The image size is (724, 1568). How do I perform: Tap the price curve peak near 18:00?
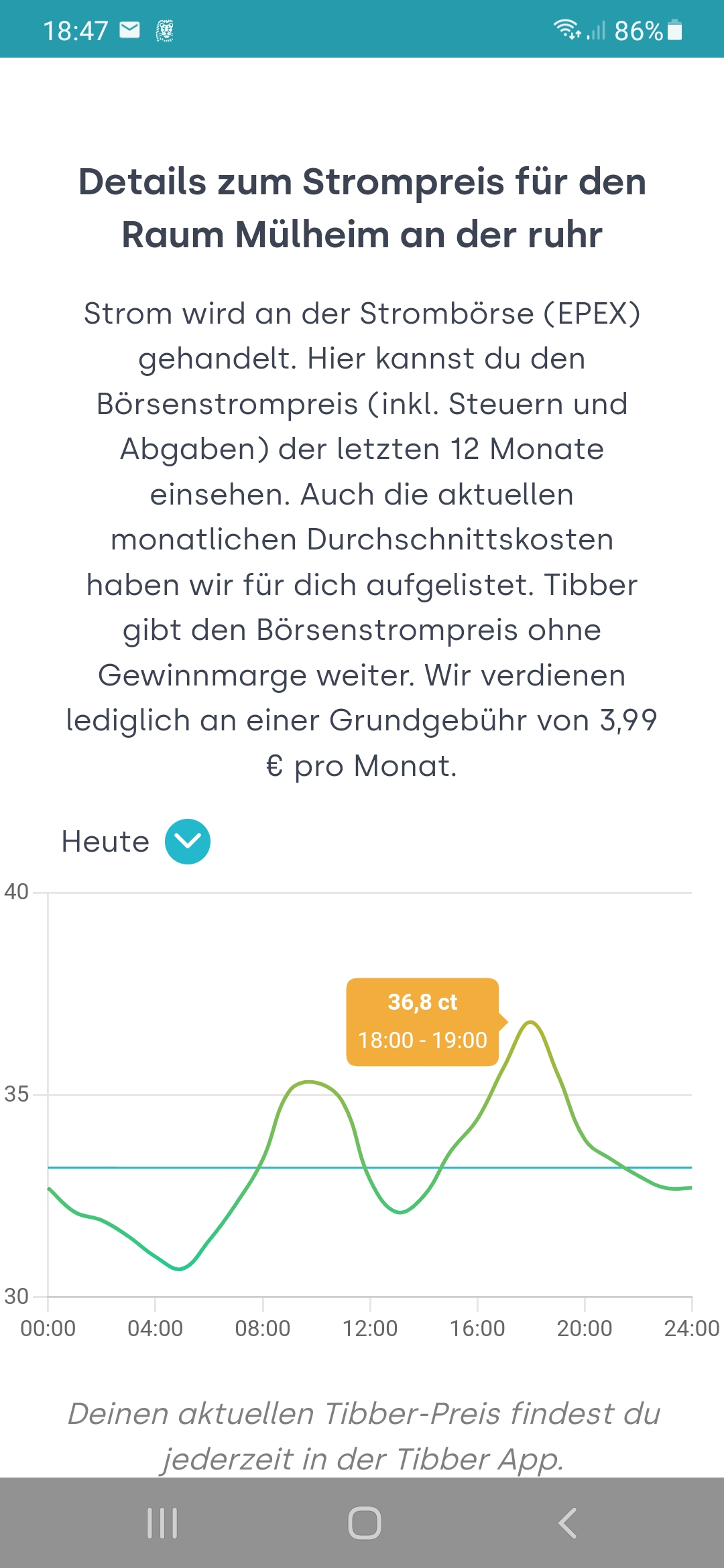pos(530,1023)
